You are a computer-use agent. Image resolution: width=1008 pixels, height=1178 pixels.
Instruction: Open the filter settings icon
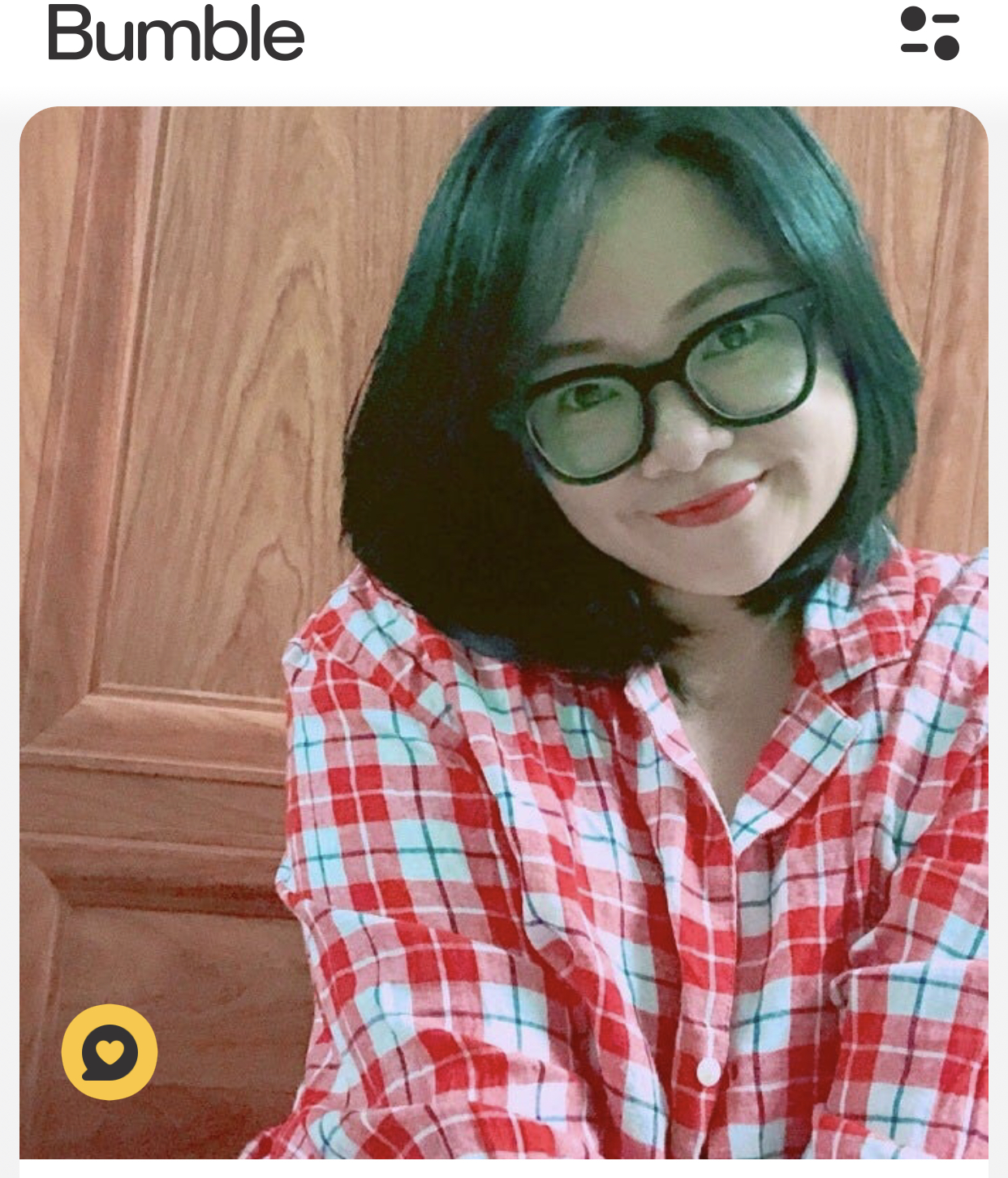coord(930,34)
